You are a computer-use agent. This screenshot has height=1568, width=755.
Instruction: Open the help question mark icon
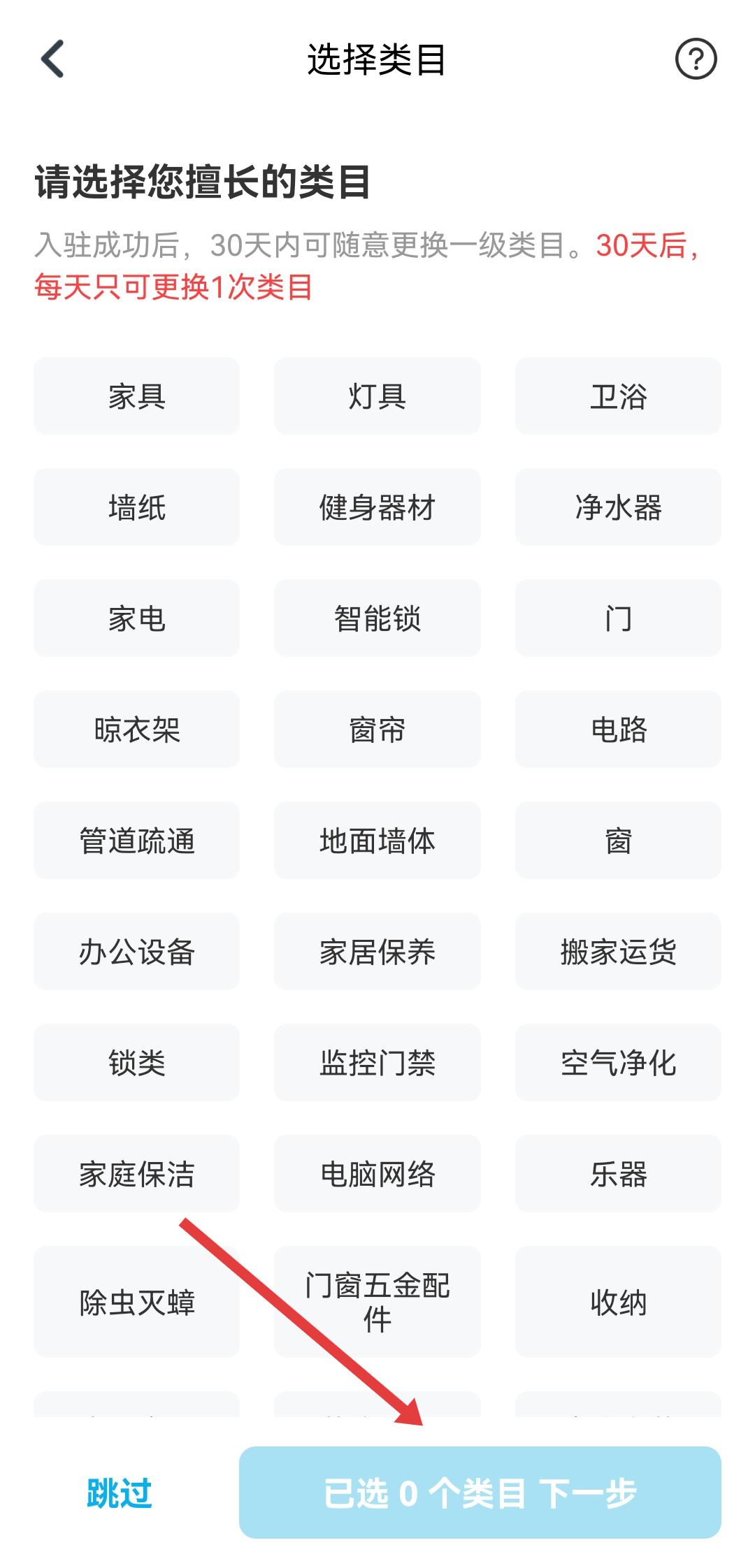(696, 59)
